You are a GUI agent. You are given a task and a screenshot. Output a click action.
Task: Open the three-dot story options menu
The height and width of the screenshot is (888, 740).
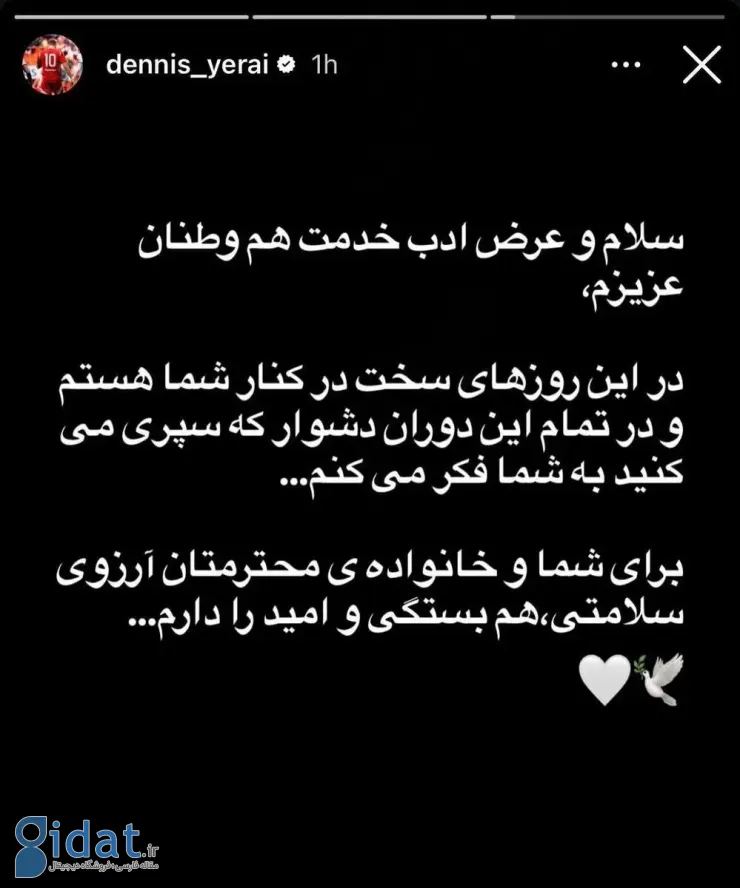coord(626,64)
